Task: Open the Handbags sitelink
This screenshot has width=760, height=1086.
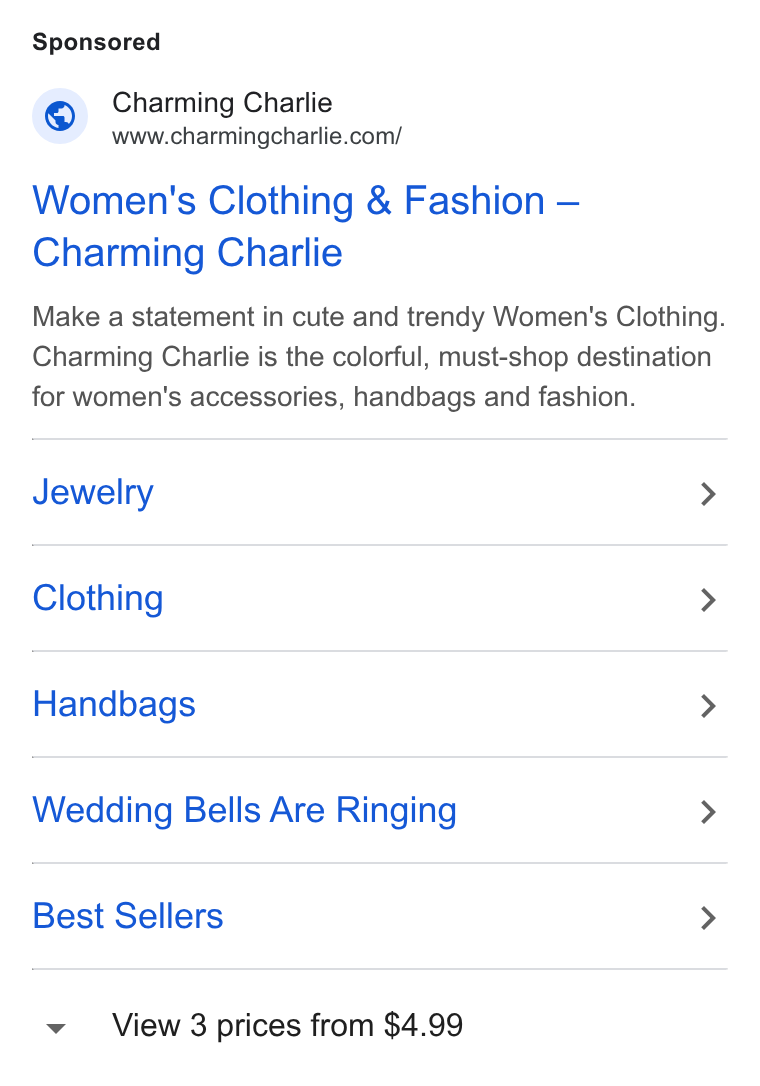Action: pos(380,704)
